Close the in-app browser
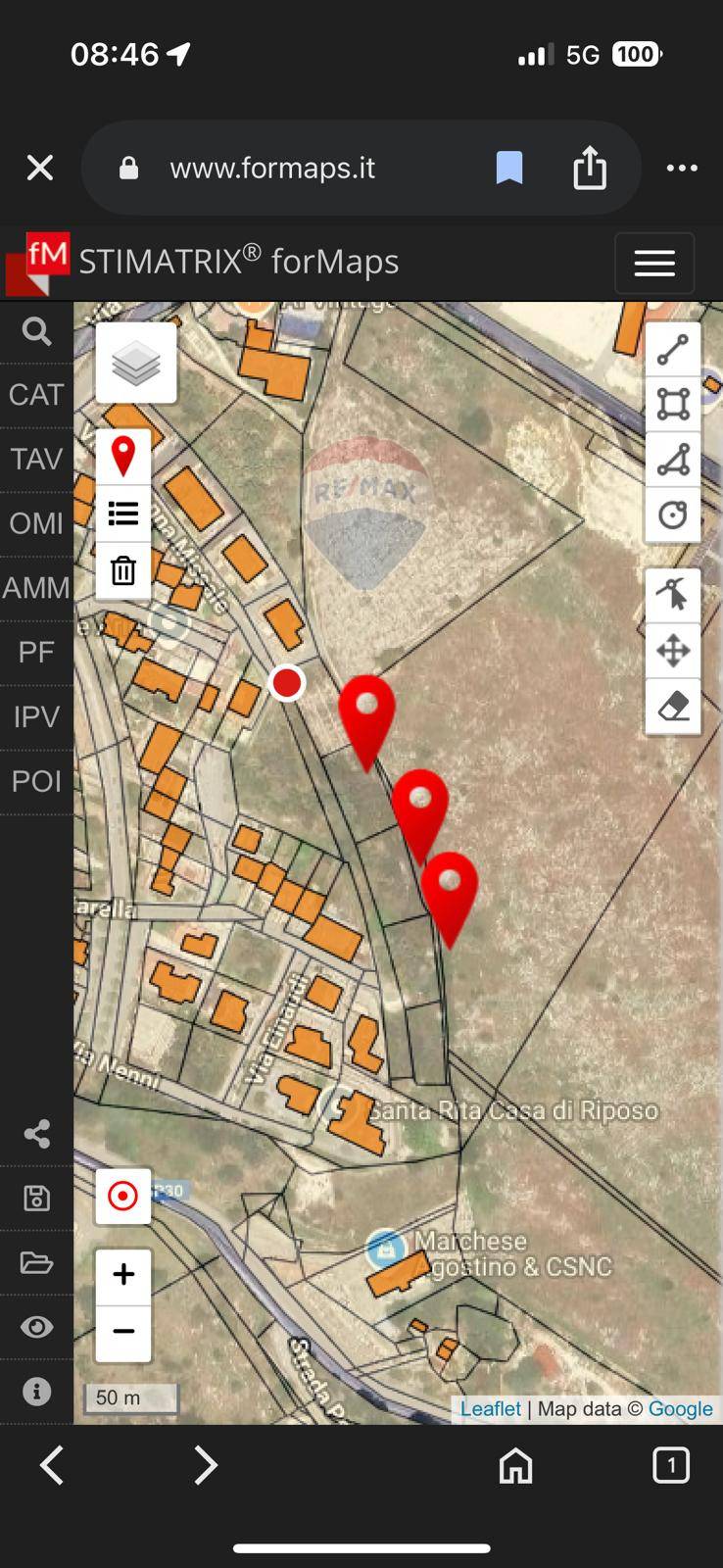The image size is (723, 1568). point(40,169)
